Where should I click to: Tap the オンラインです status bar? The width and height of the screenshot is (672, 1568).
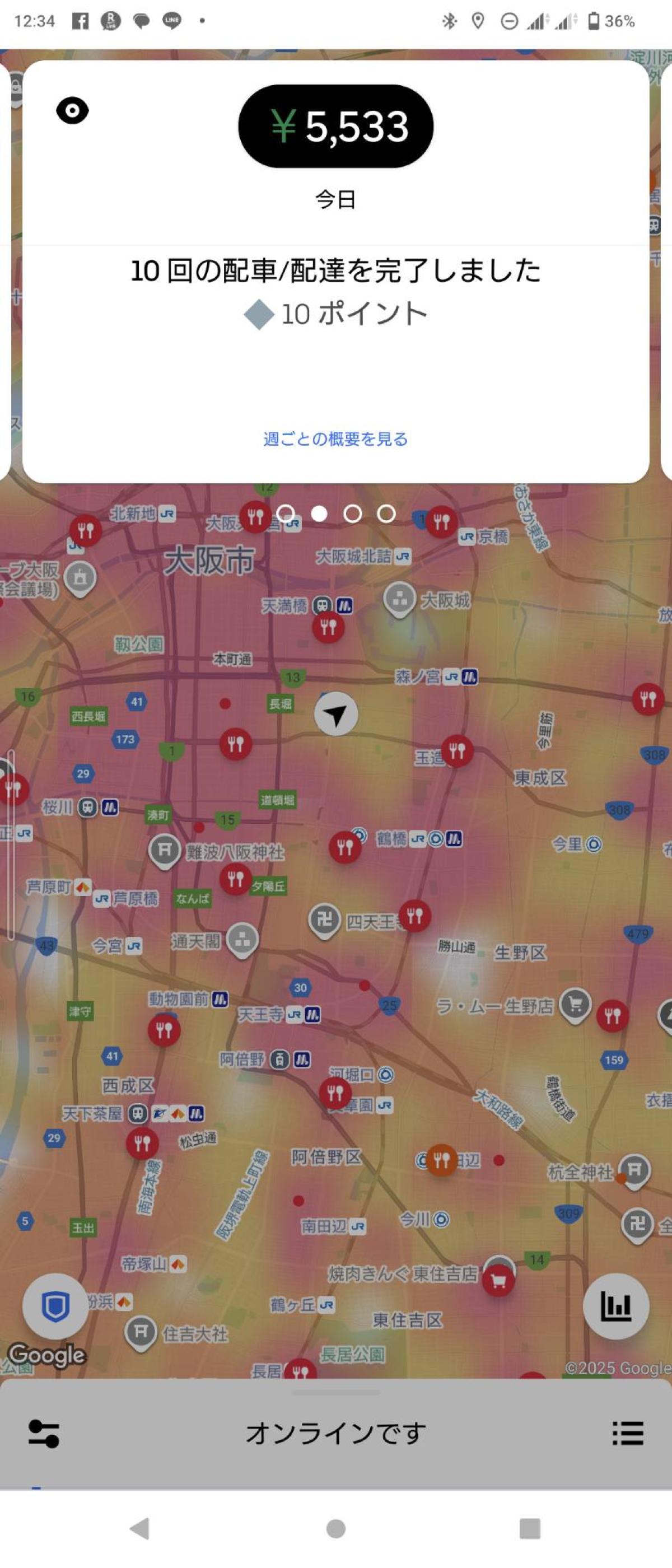click(x=335, y=1434)
